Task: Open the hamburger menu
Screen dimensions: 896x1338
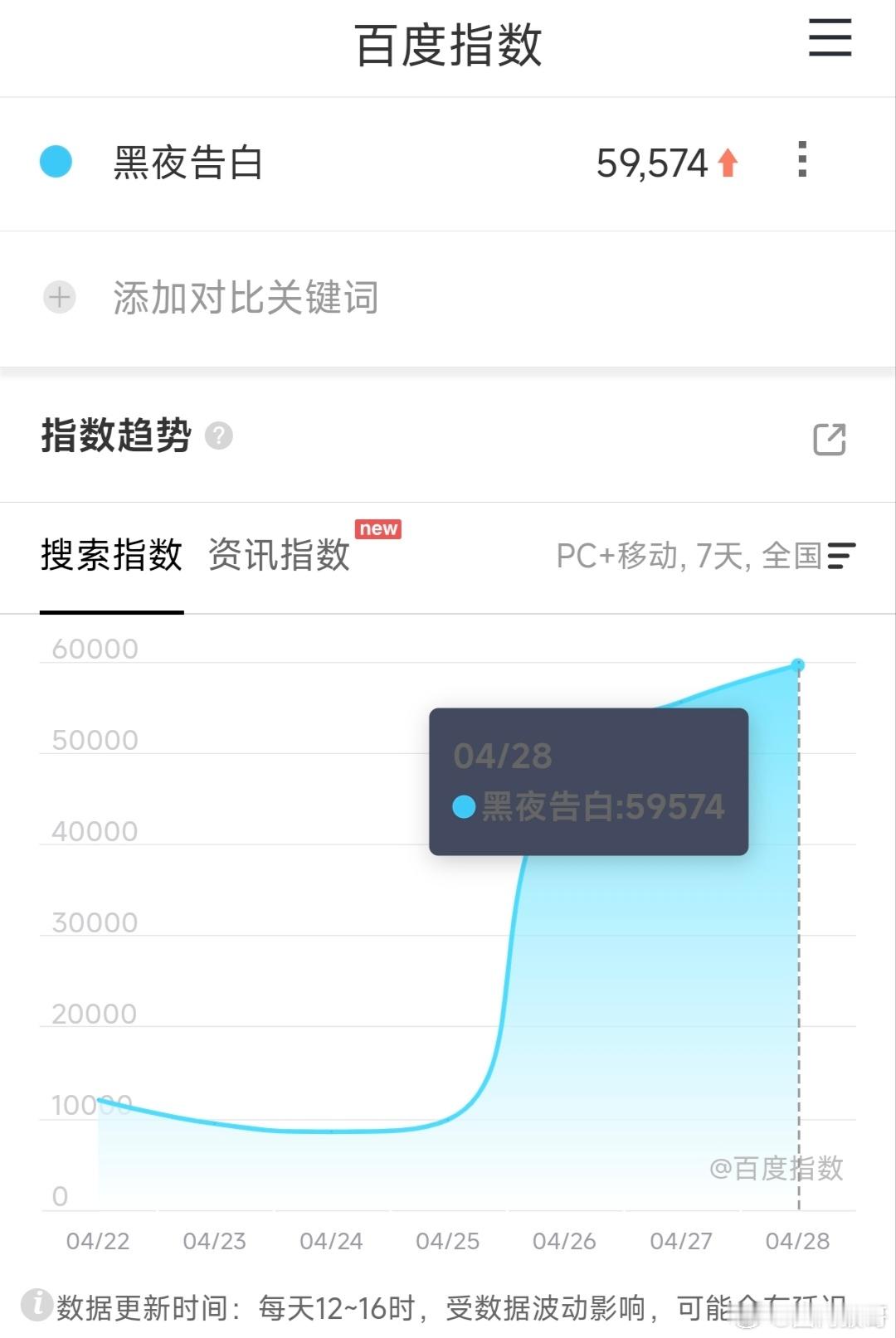Action: [x=828, y=39]
